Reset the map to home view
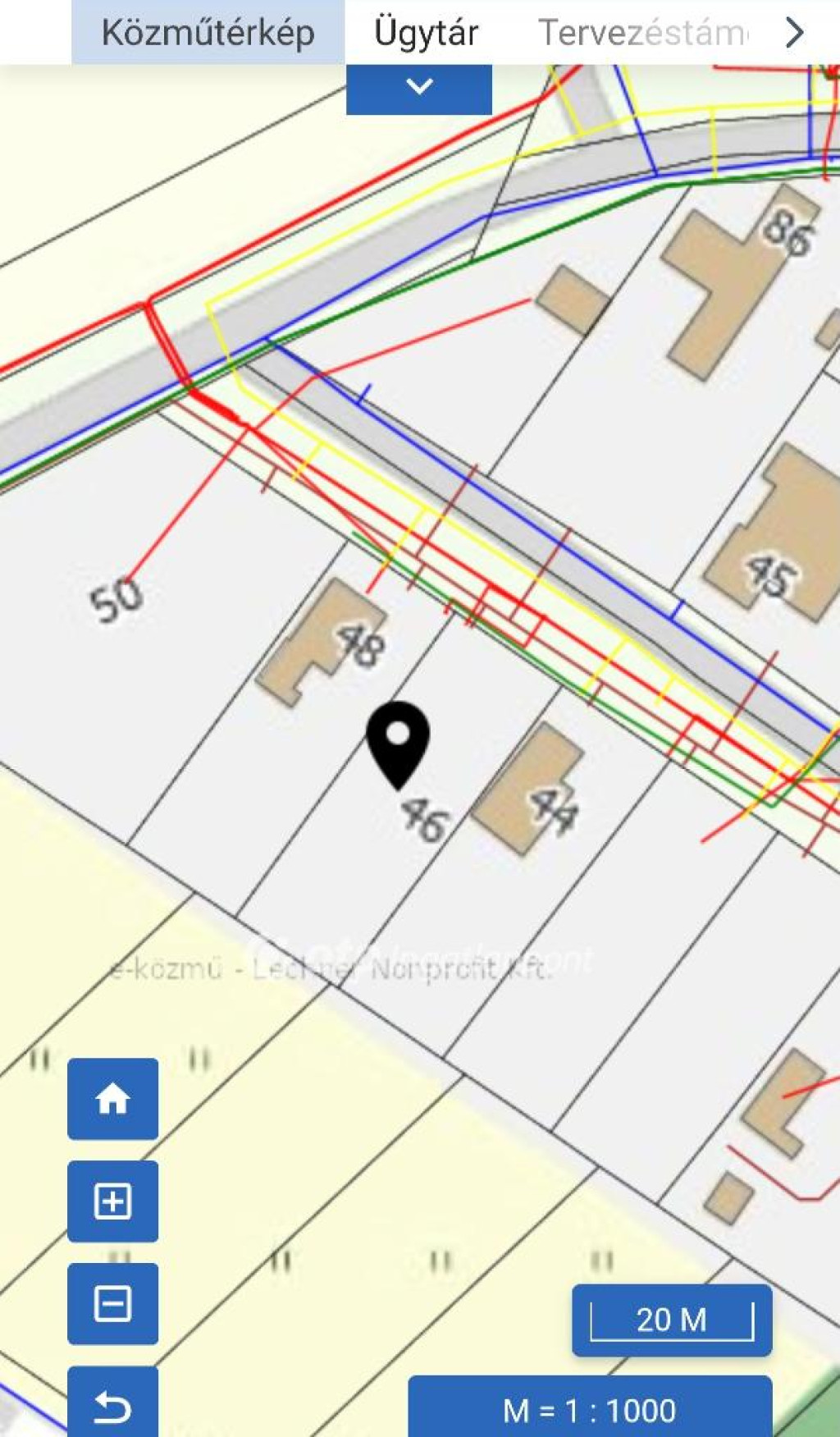Viewport: 840px width, 1437px height. [112, 1099]
